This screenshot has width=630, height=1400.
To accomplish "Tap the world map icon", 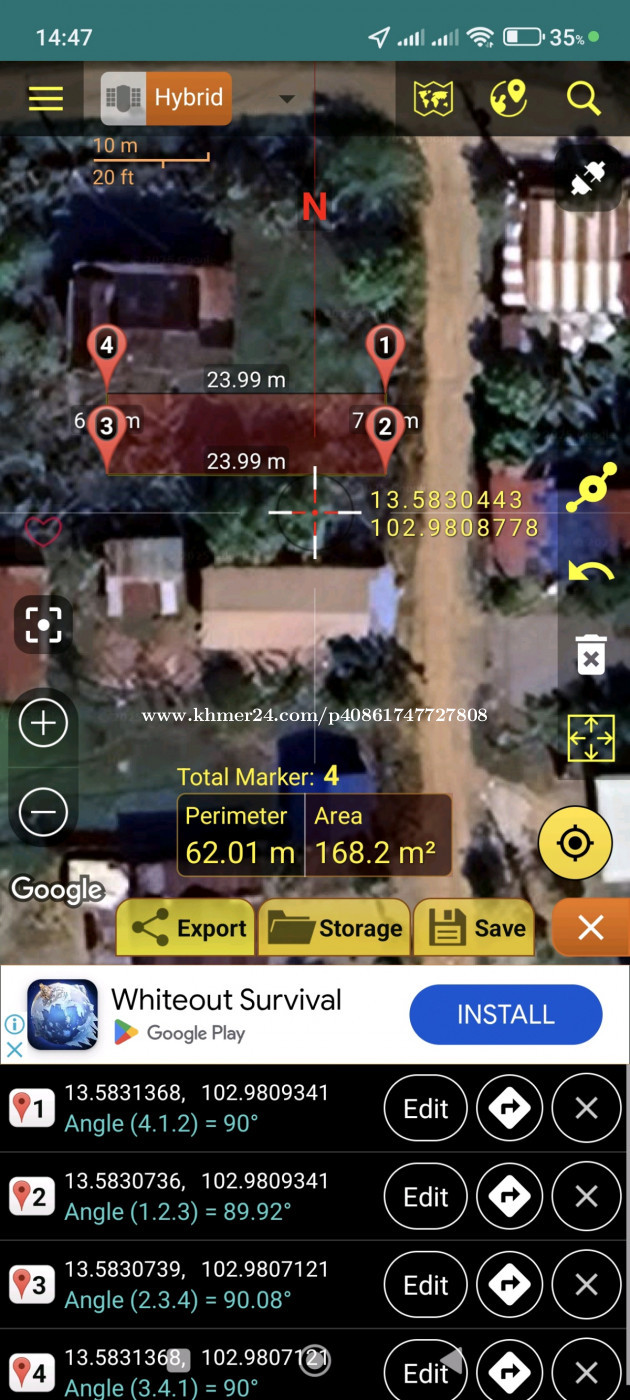I will [433, 98].
